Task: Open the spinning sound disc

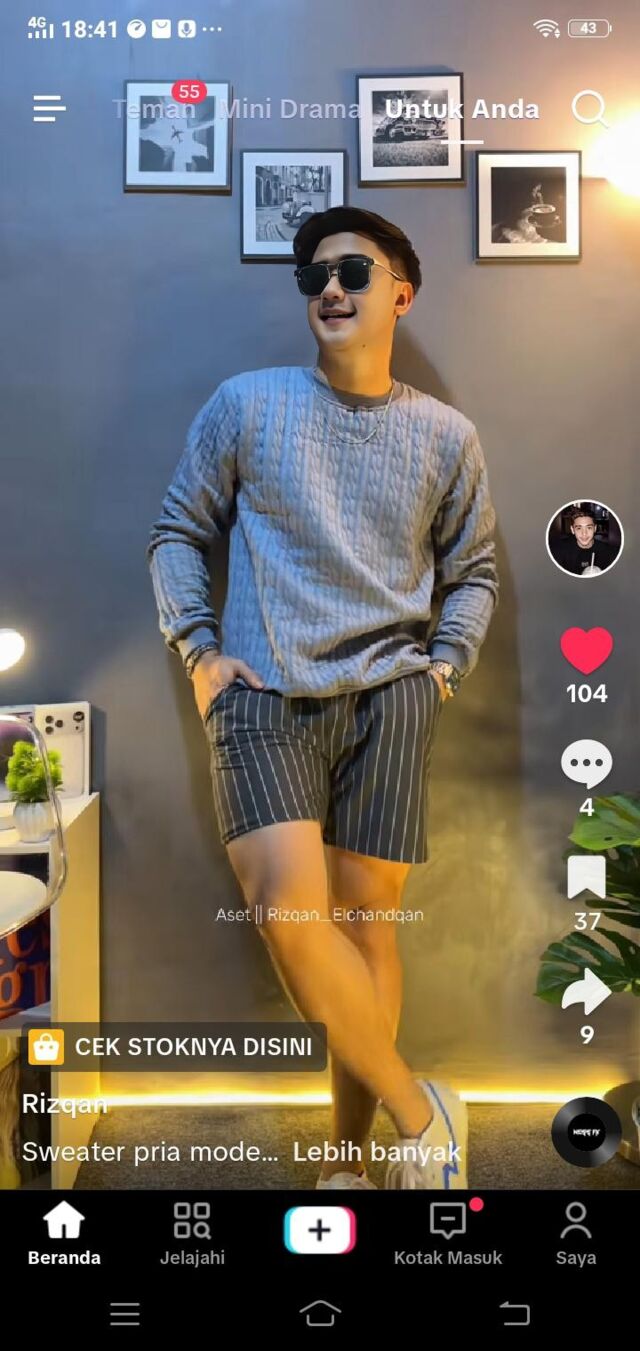Action: tap(586, 1132)
